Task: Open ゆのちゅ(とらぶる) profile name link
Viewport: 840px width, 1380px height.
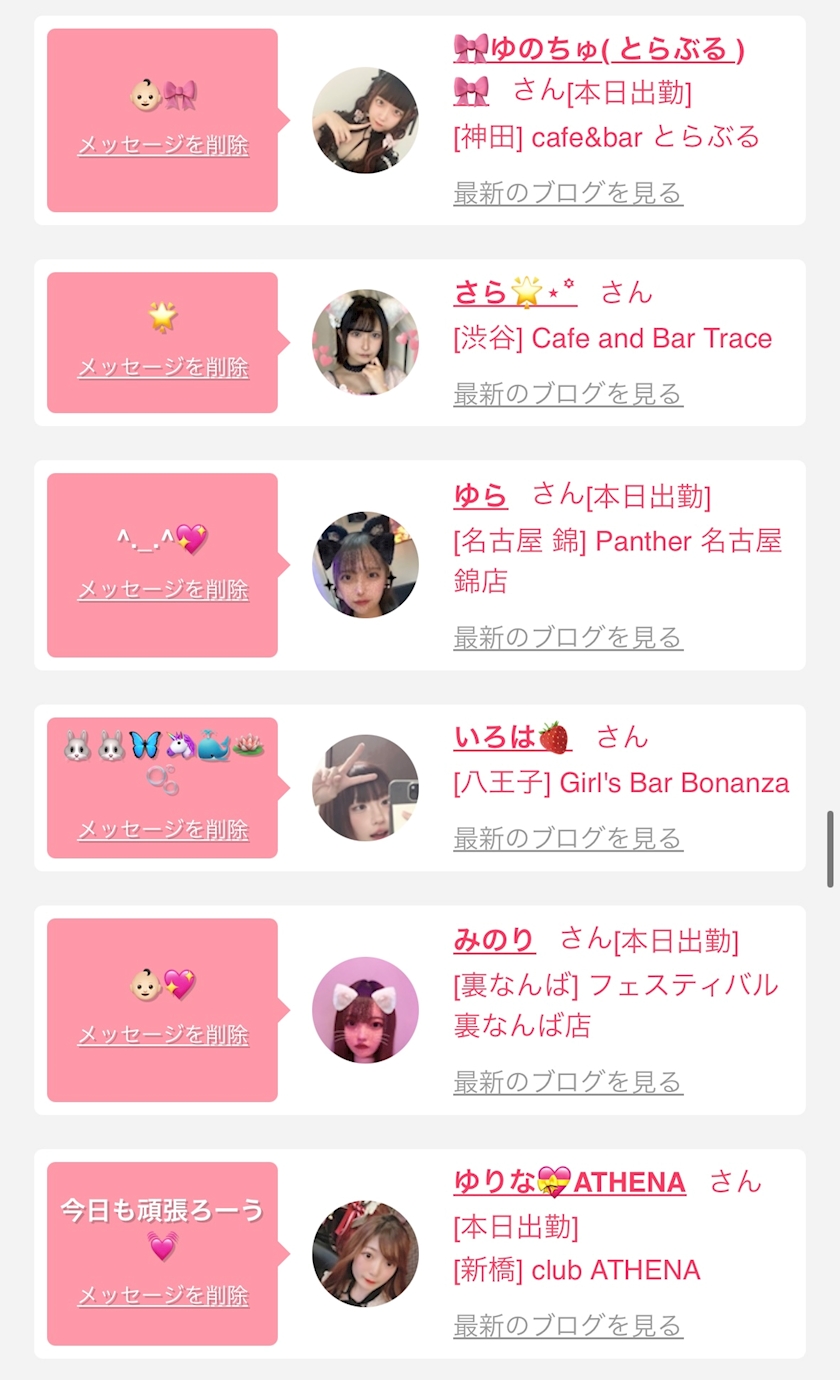Action: click(x=599, y=48)
